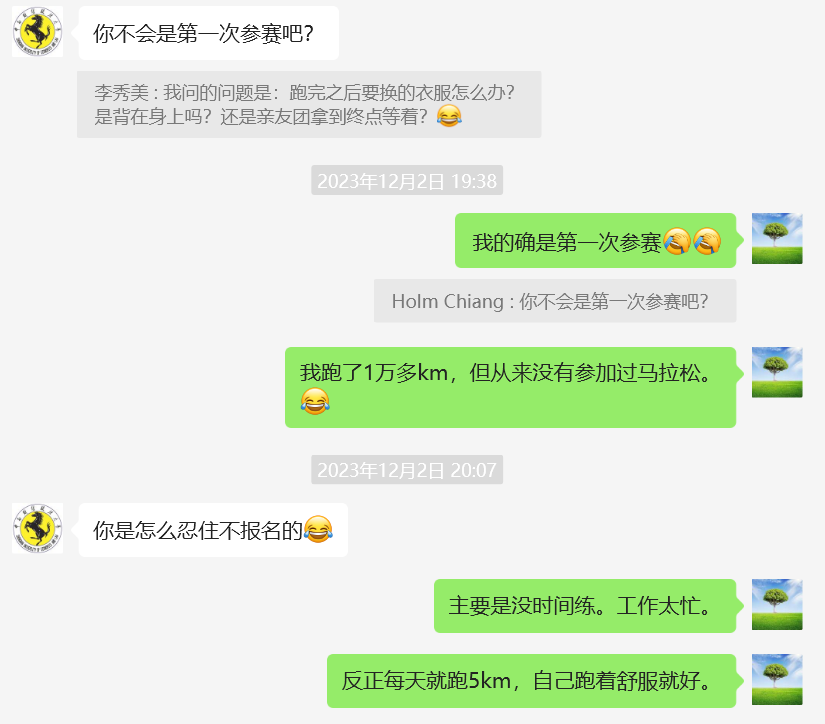Image resolution: width=825 pixels, height=724 pixels.
Task: Tap the tree avatar beside "我跑了1万多km" message
Action: point(777,372)
